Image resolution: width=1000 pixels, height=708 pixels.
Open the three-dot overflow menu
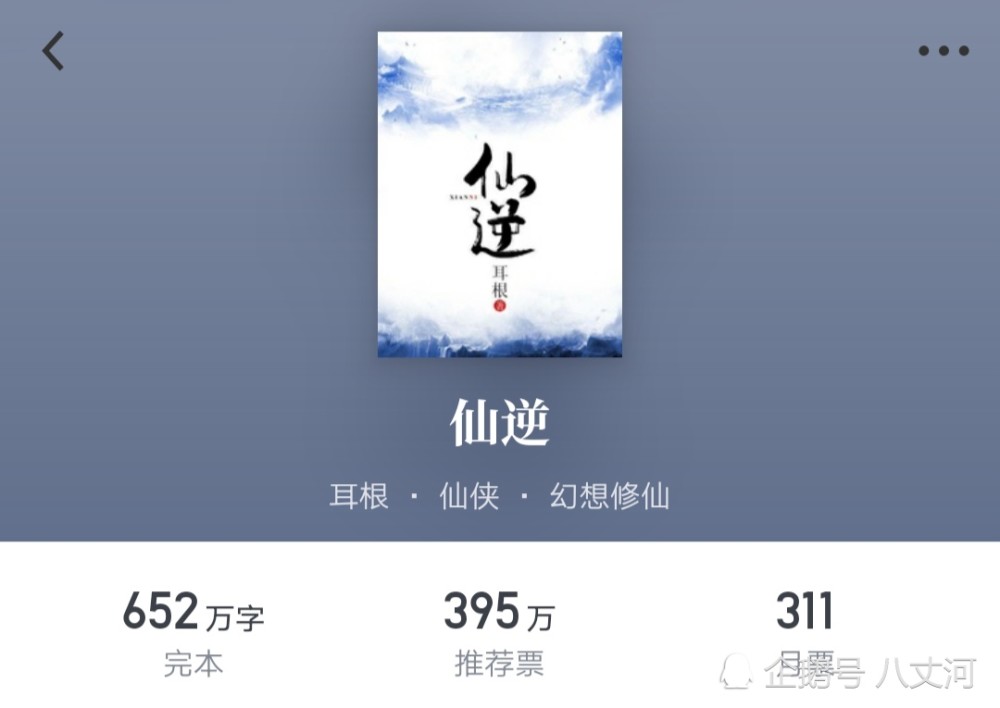point(943,51)
